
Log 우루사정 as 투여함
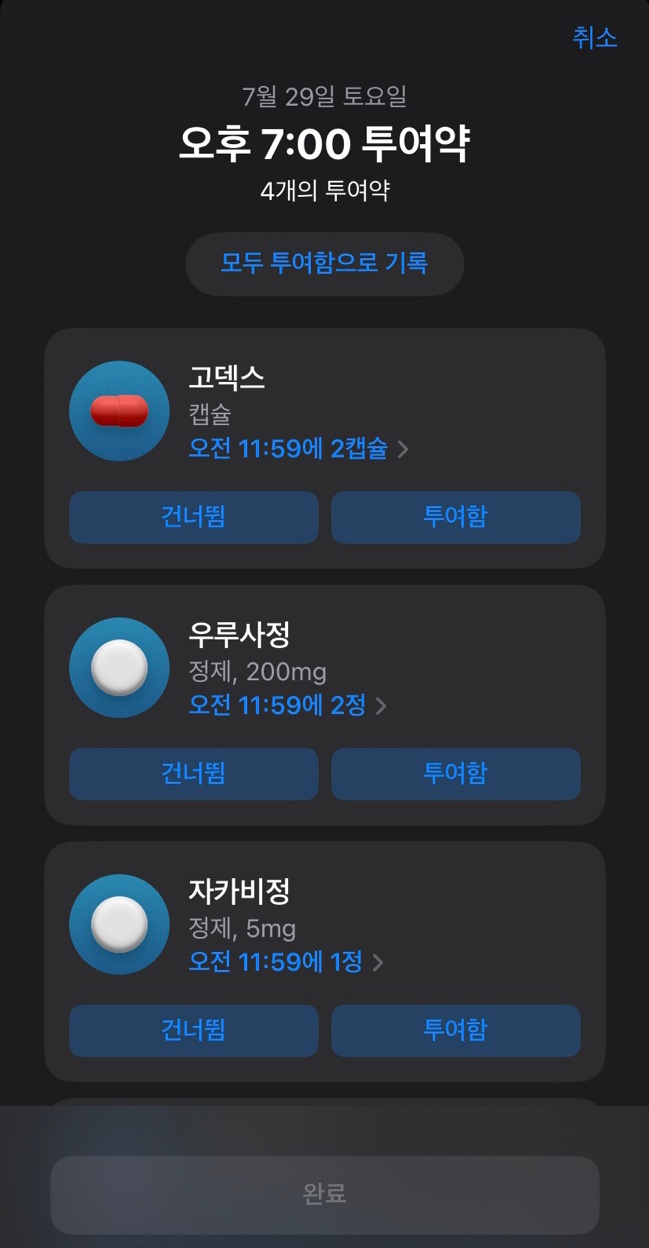coord(456,774)
